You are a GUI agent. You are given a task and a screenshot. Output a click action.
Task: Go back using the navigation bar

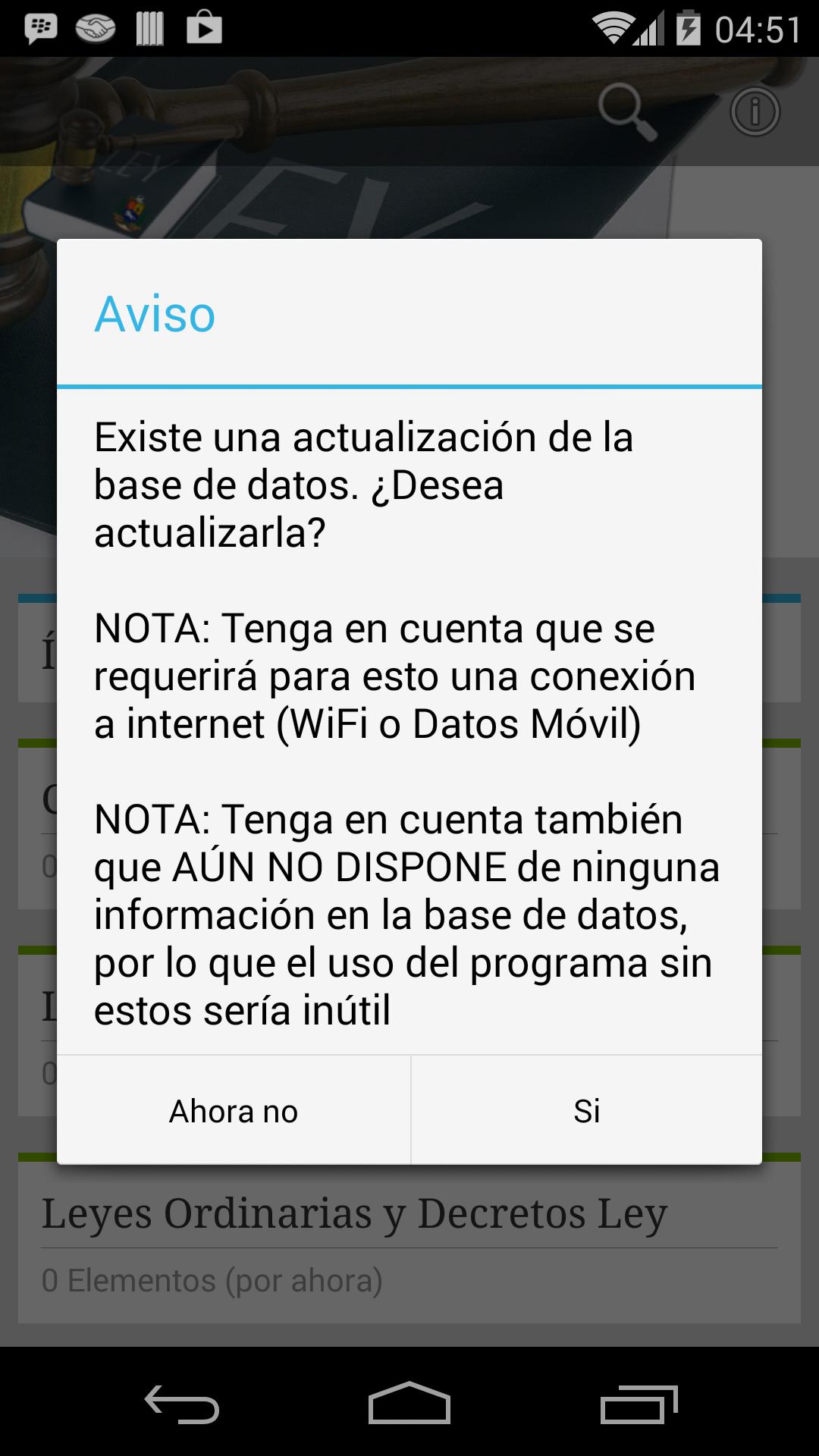click(182, 1404)
